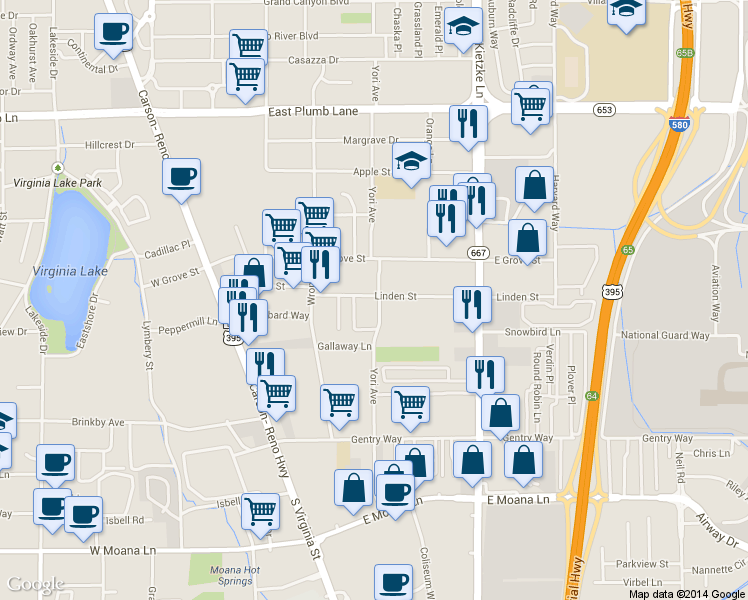Select the restaurant marker on East Plumb Lane
This screenshot has width=748, height=600.
(467, 124)
